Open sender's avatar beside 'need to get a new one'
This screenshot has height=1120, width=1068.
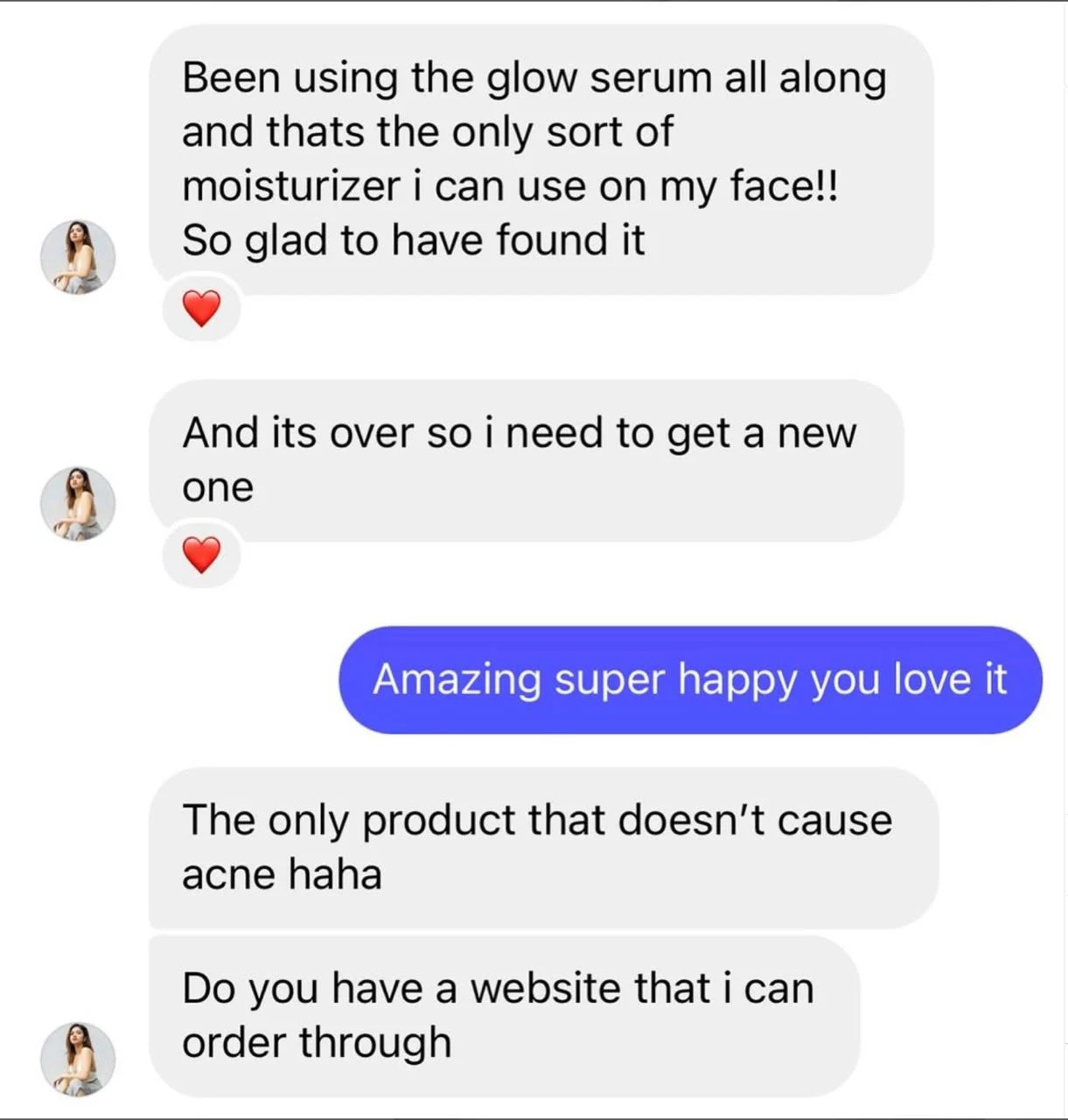tap(78, 503)
